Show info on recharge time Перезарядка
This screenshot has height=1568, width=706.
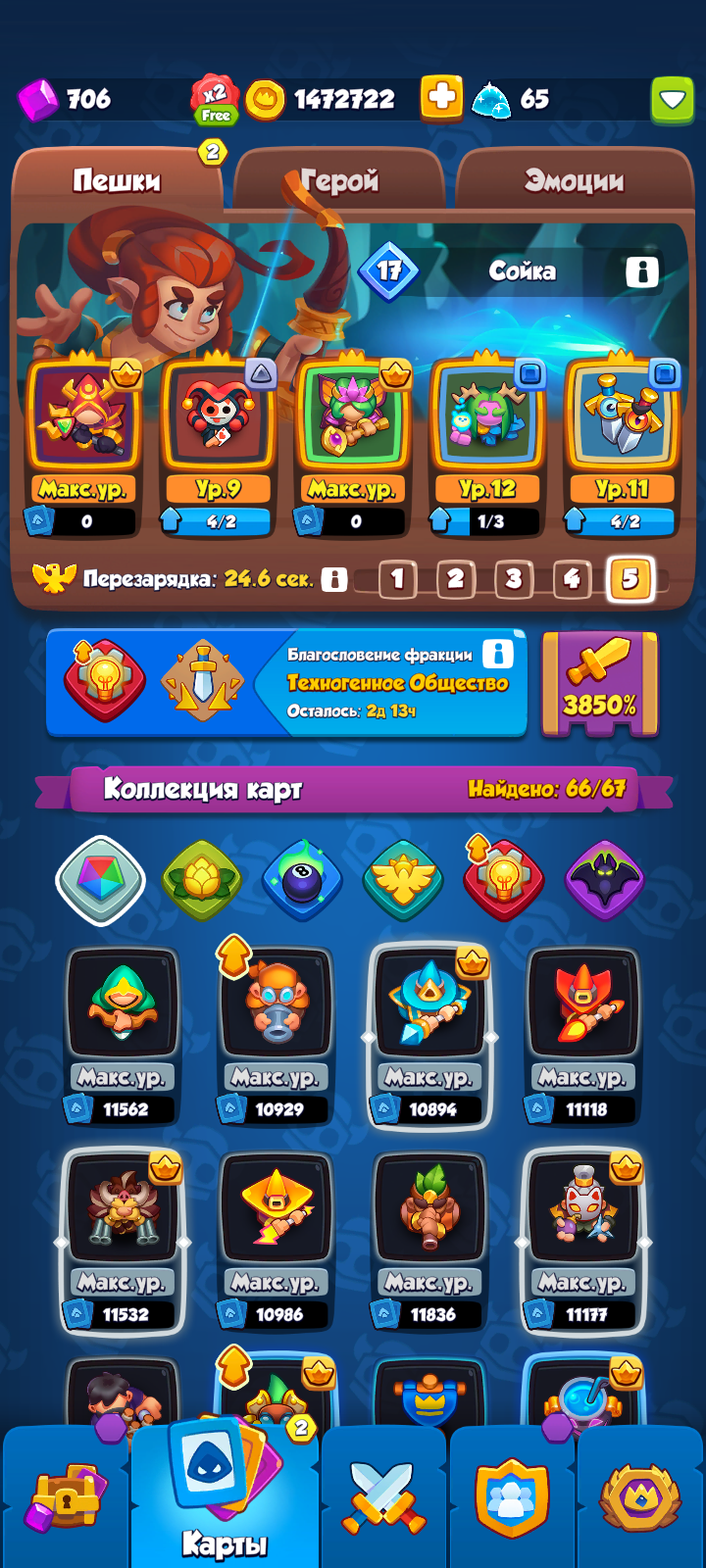[x=334, y=579]
